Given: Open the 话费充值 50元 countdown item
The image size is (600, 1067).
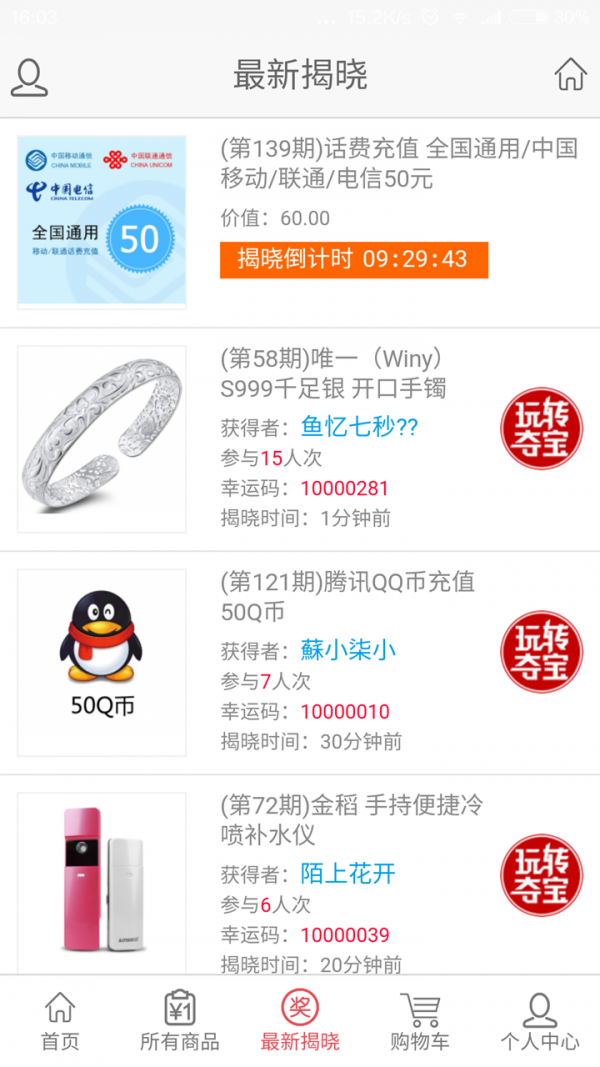Looking at the screenshot, I should tap(398, 164).
